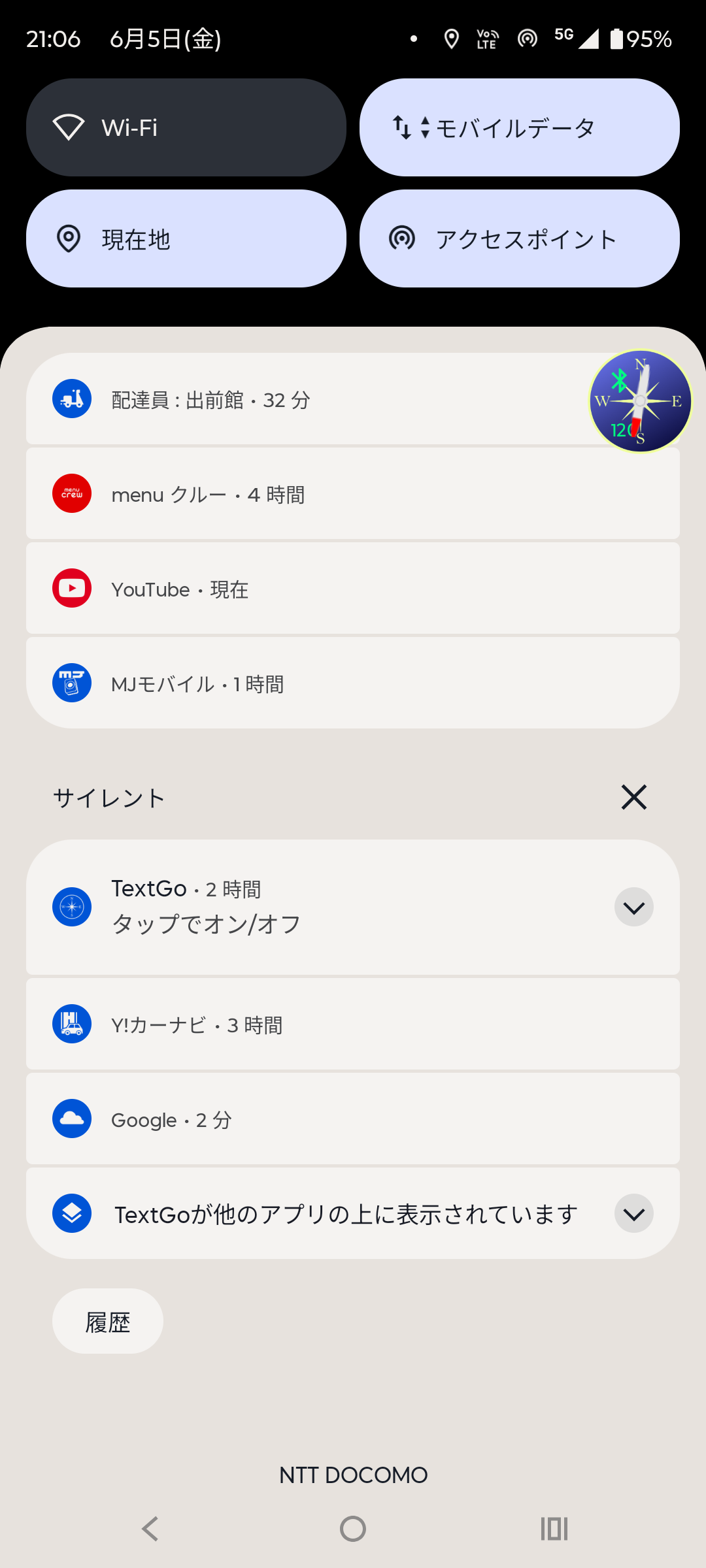Go back using the navigation bar
Image resolution: width=706 pixels, height=1568 pixels.
pyautogui.click(x=150, y=1529)
